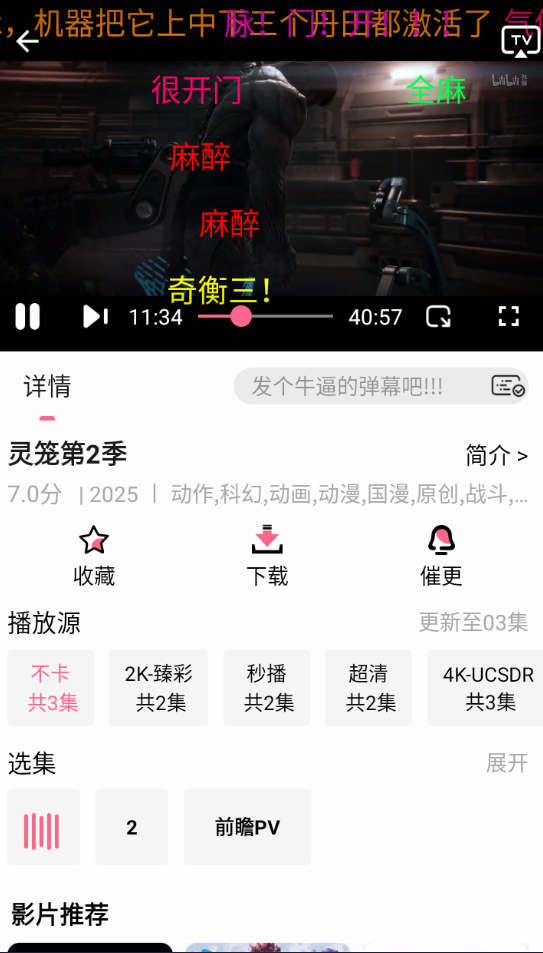The image size is (543, 953).
Task: Expand the 选集 episode list with 展开
Action: click(507, 763)
